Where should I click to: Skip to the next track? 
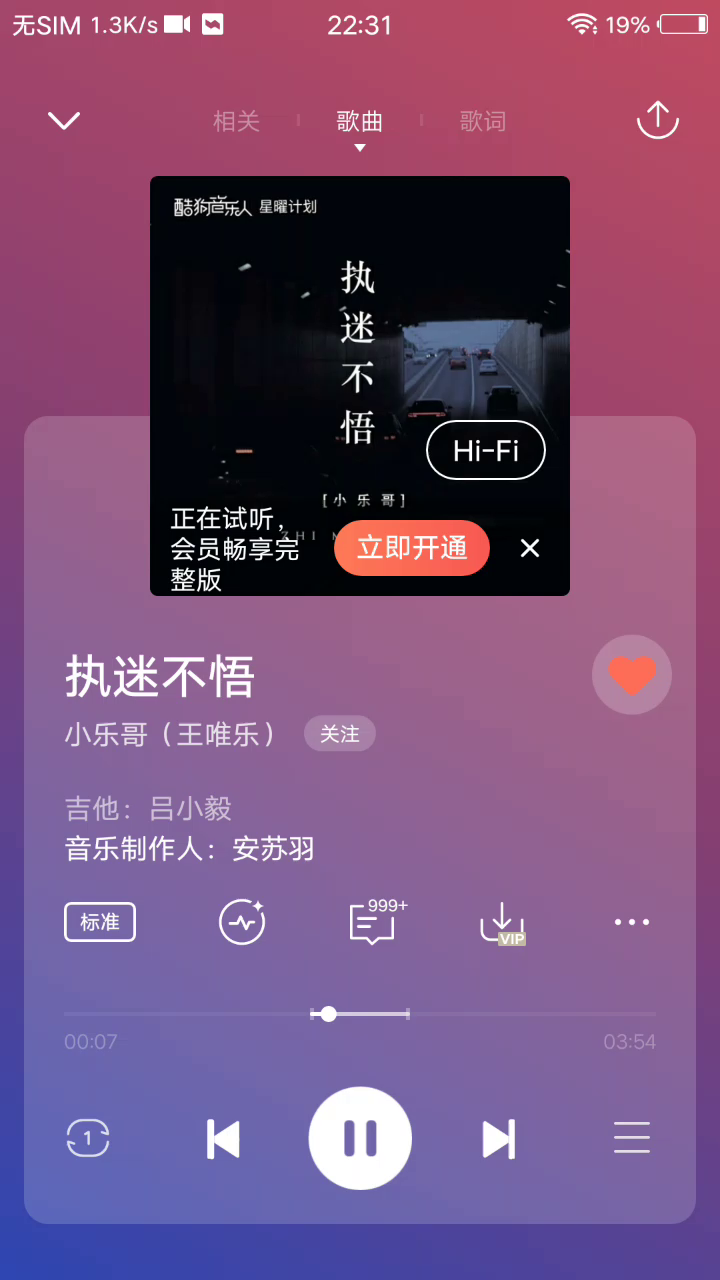498,1139
